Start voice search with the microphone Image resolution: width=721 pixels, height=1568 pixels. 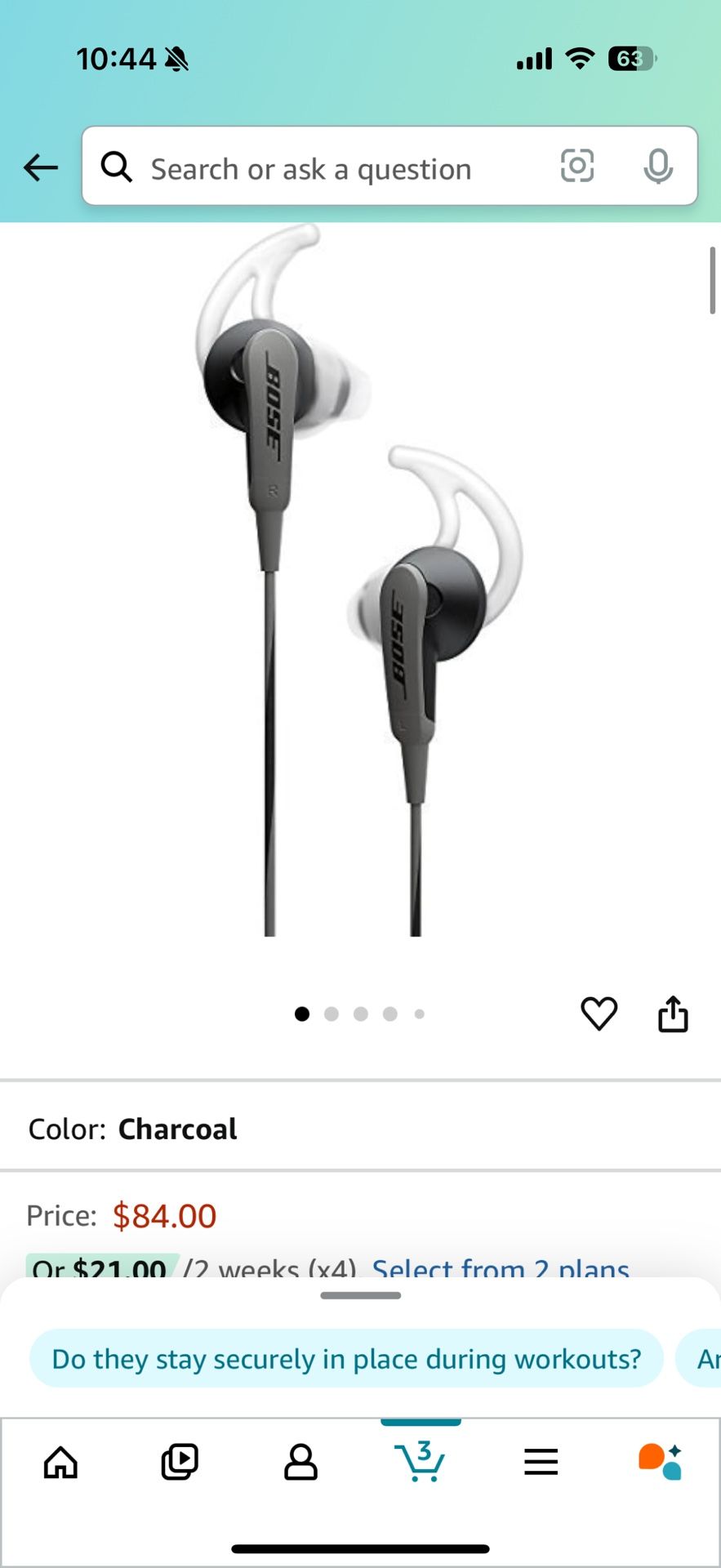[657, 167]
